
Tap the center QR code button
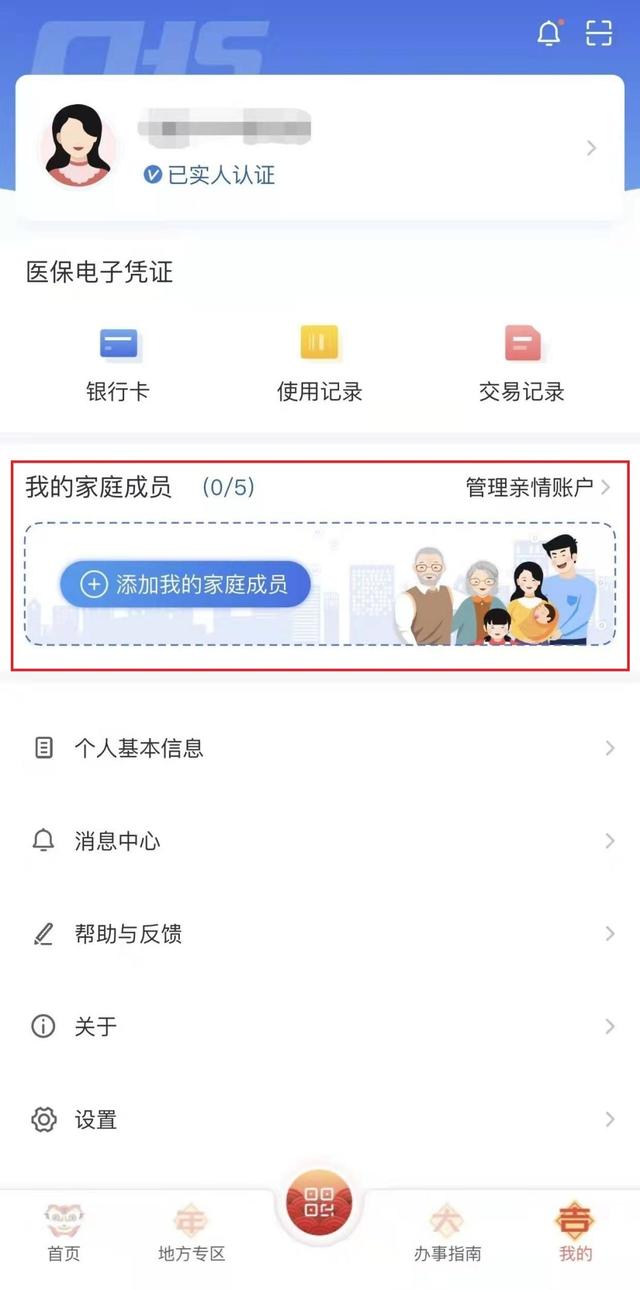(319, 1204)
